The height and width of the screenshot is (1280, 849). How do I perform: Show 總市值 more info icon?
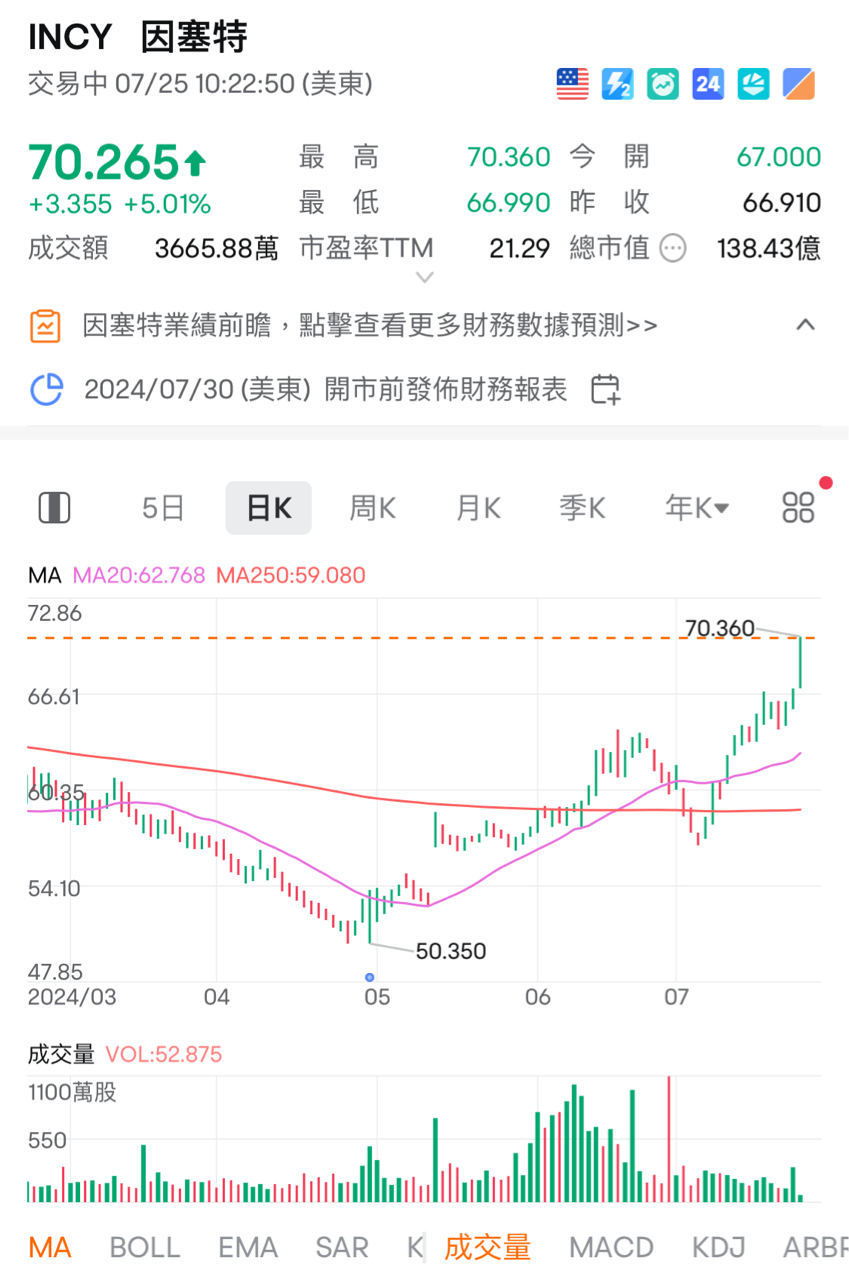673,248
